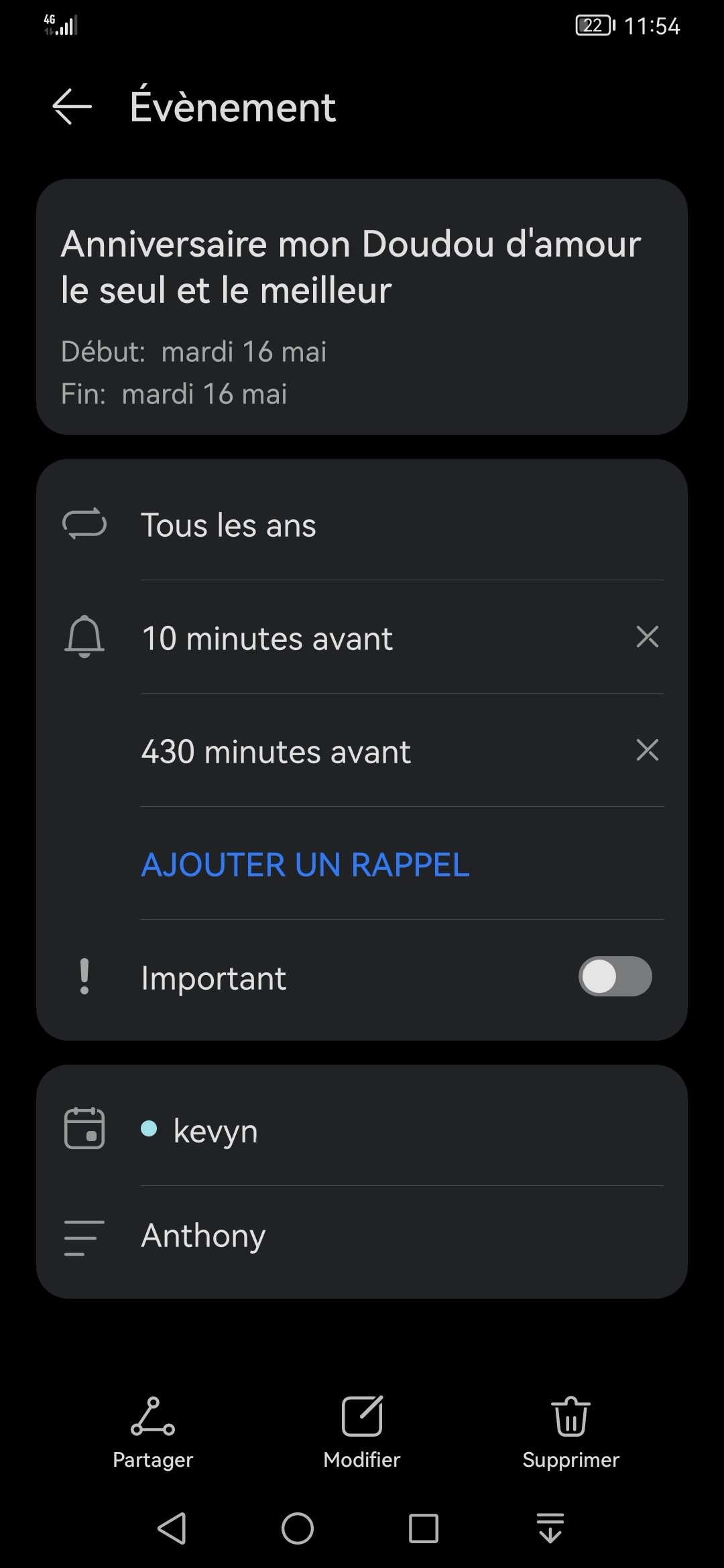
Task: Open the 430 minutes avant reminder setting
Action: (276, 751)
